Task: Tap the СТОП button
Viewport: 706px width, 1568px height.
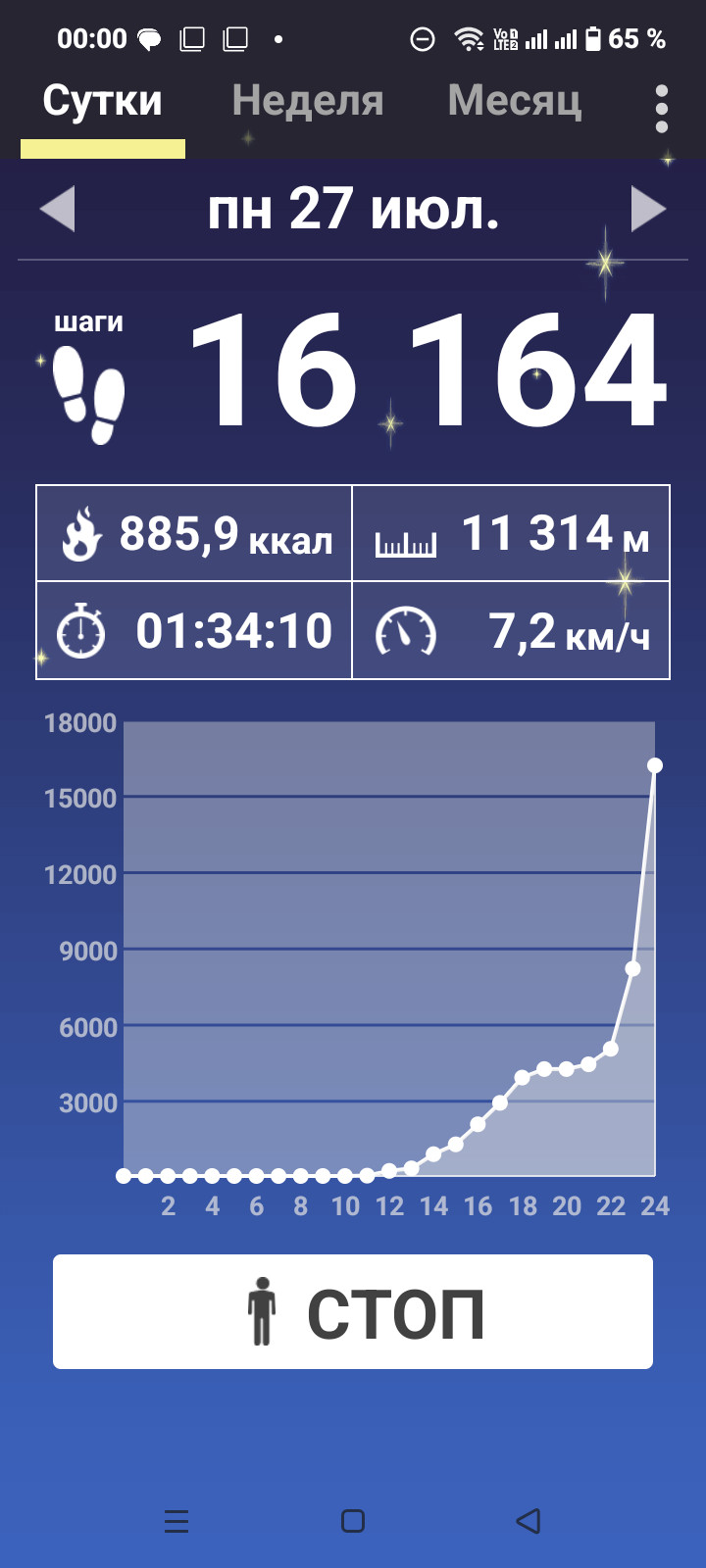Action: coord(353,1311)
